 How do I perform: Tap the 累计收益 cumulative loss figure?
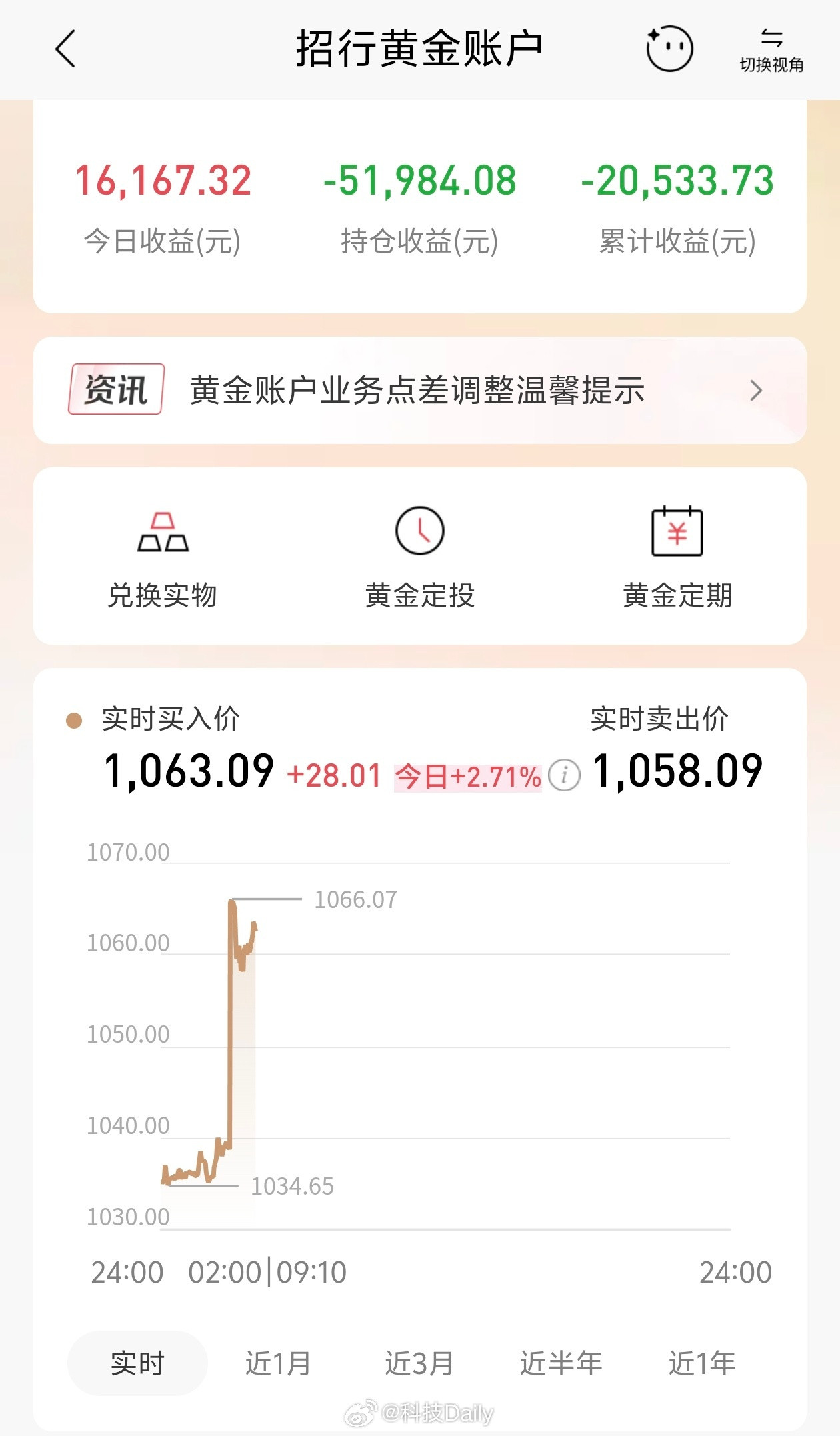pos(676,179)
